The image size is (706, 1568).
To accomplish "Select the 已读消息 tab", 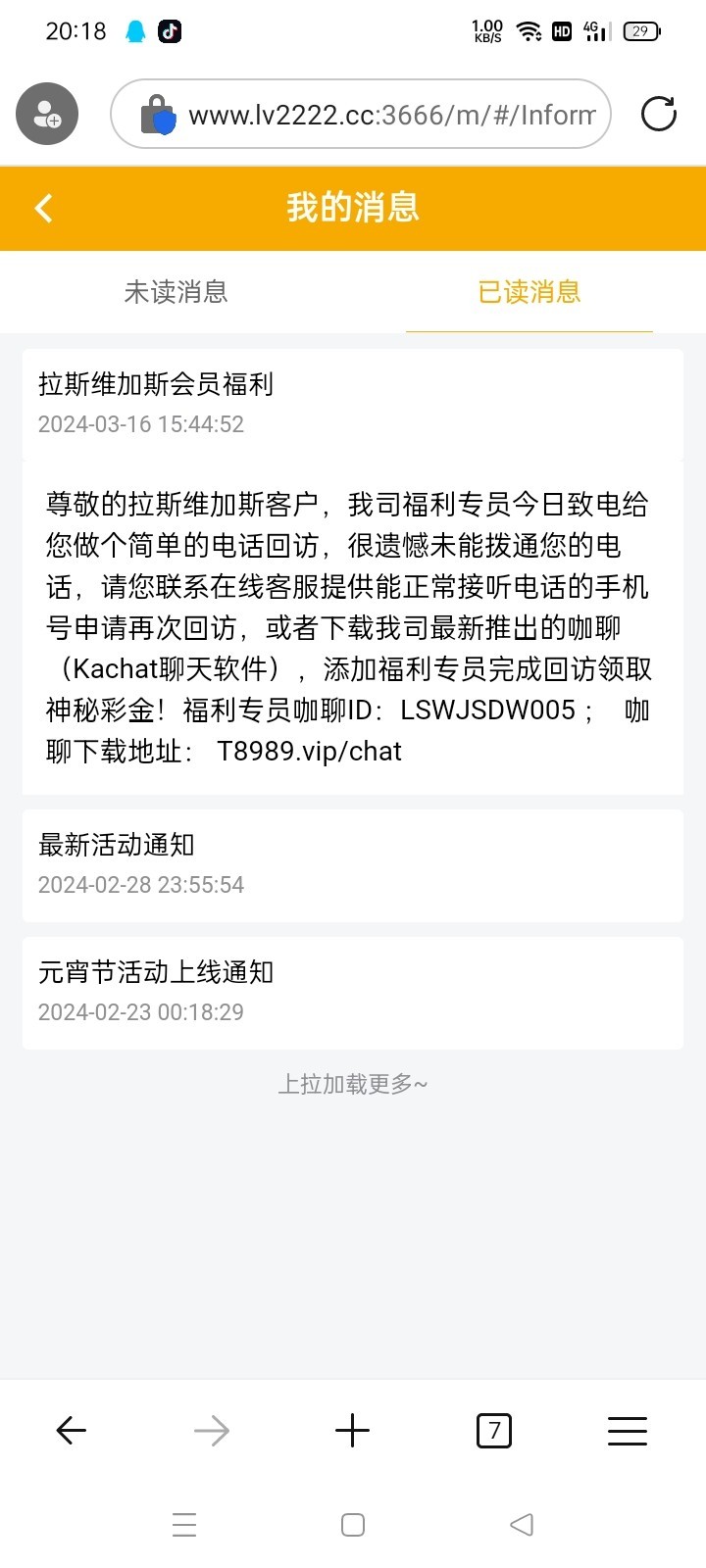I will click(x=529, y=292).
